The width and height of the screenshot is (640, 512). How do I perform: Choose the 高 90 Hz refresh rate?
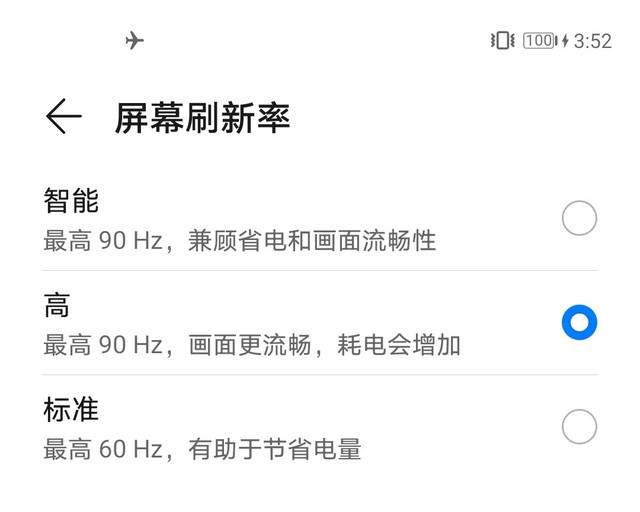coord(579,322)
